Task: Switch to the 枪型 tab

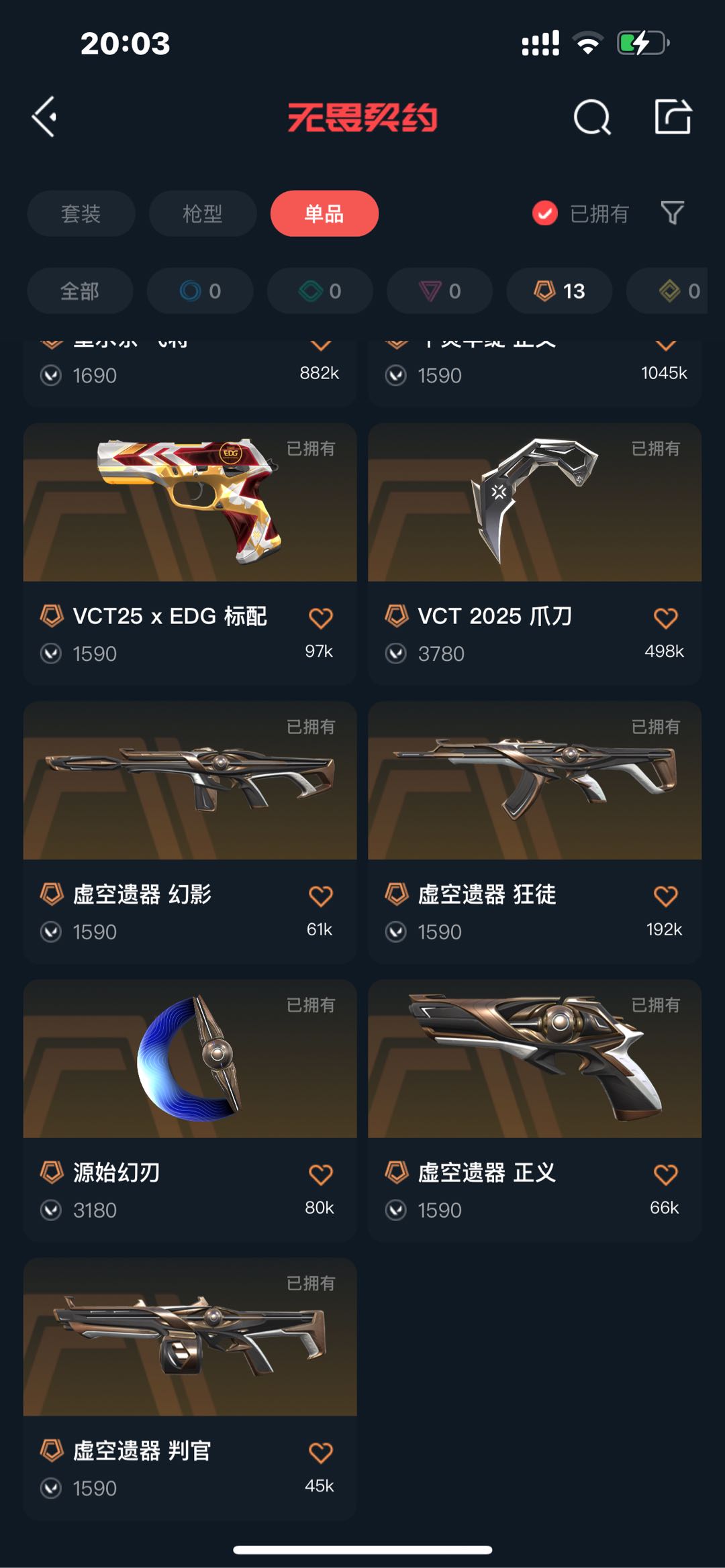Action: point(203,213)
